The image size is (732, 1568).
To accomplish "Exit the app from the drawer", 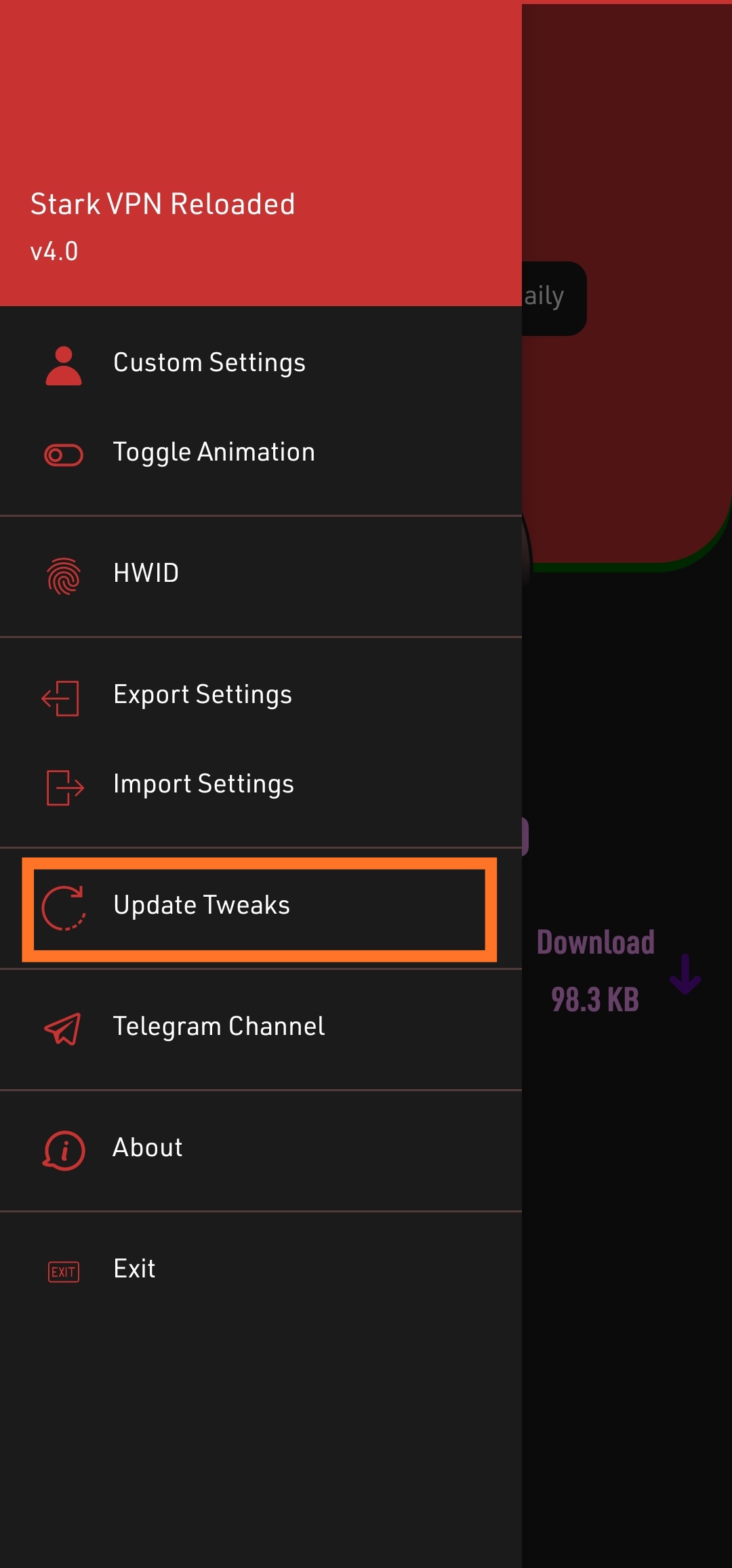I will 261,1269.
